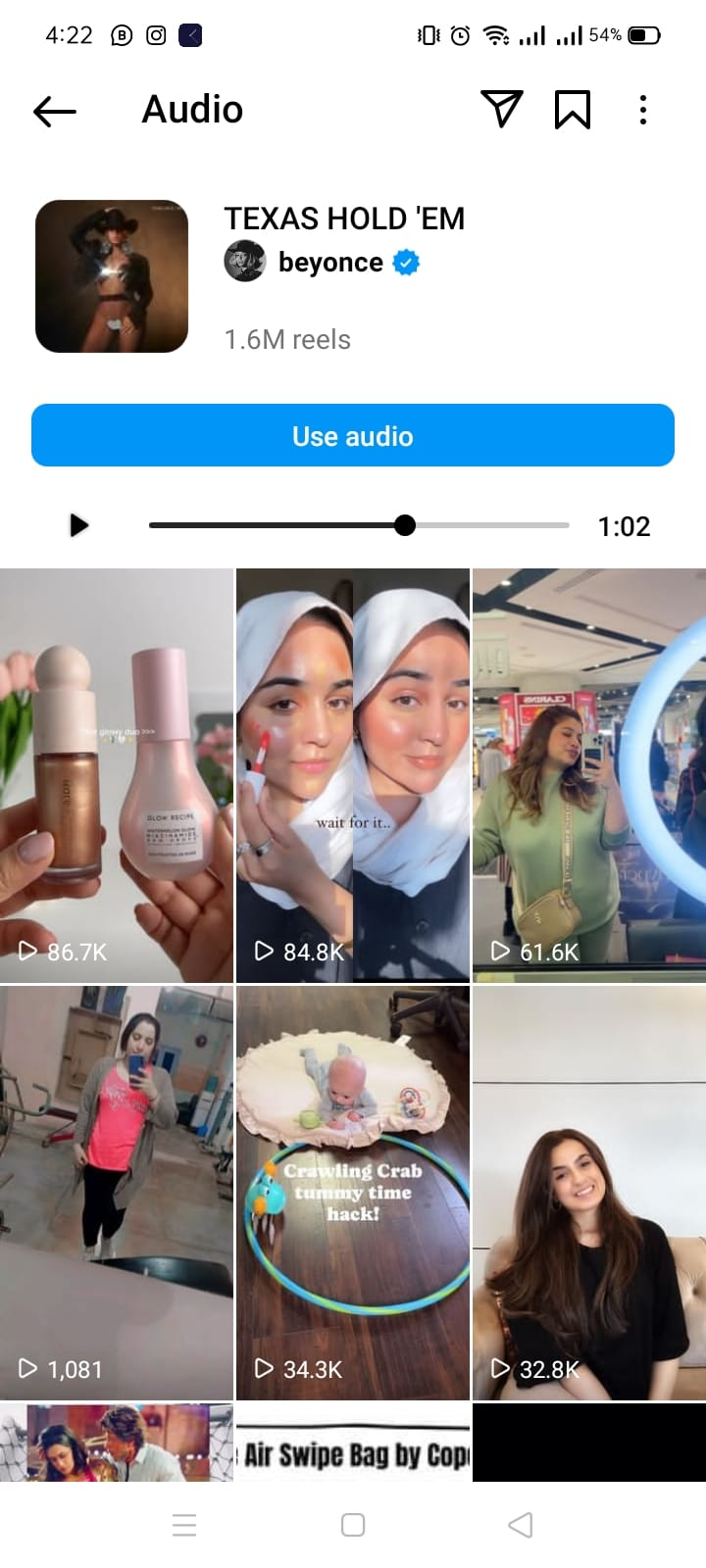Tap the audio progress slider
706x1568 pixels.
tap(359, 525)
